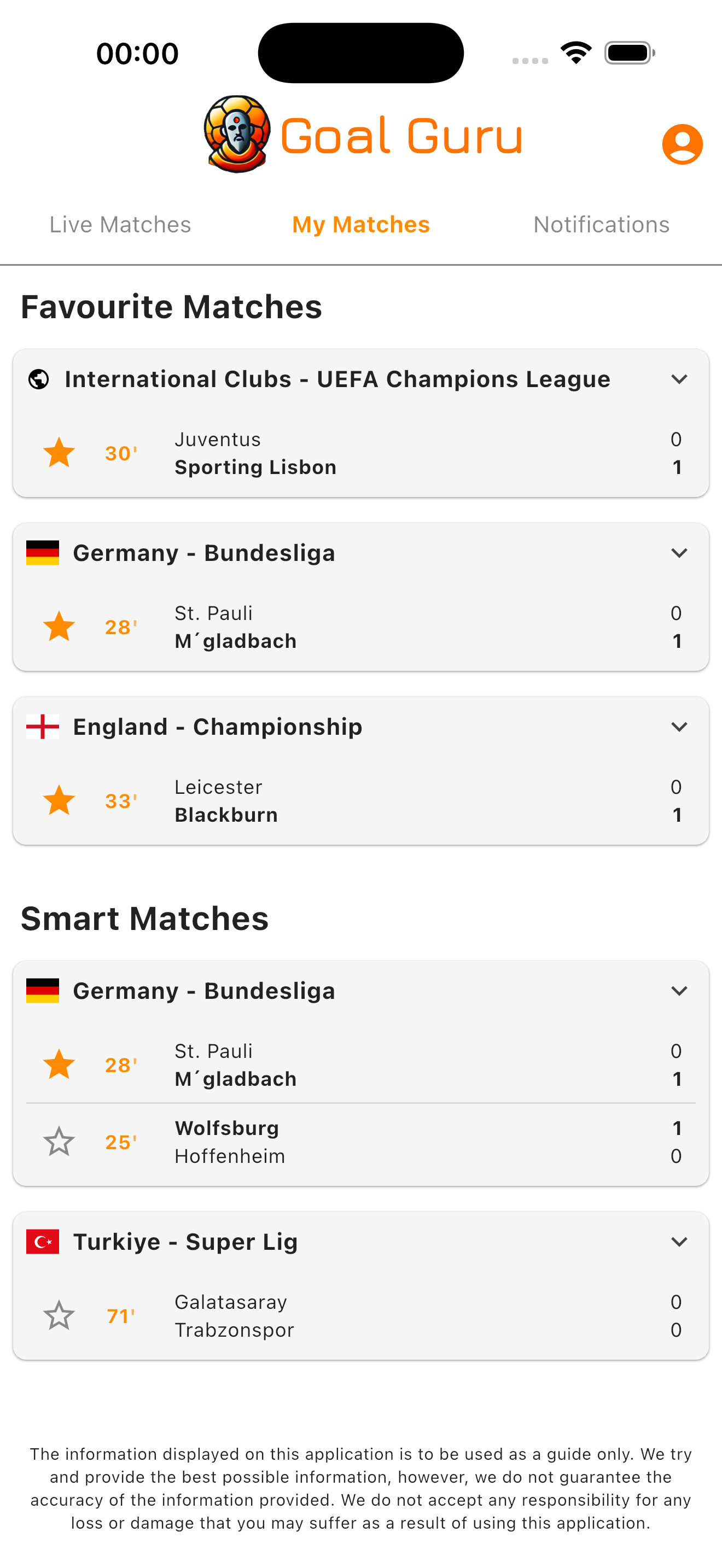Click the globe icon beside UEFA Champions League
The width and height of the screenshot is (722, 1568).
point(39,379)
